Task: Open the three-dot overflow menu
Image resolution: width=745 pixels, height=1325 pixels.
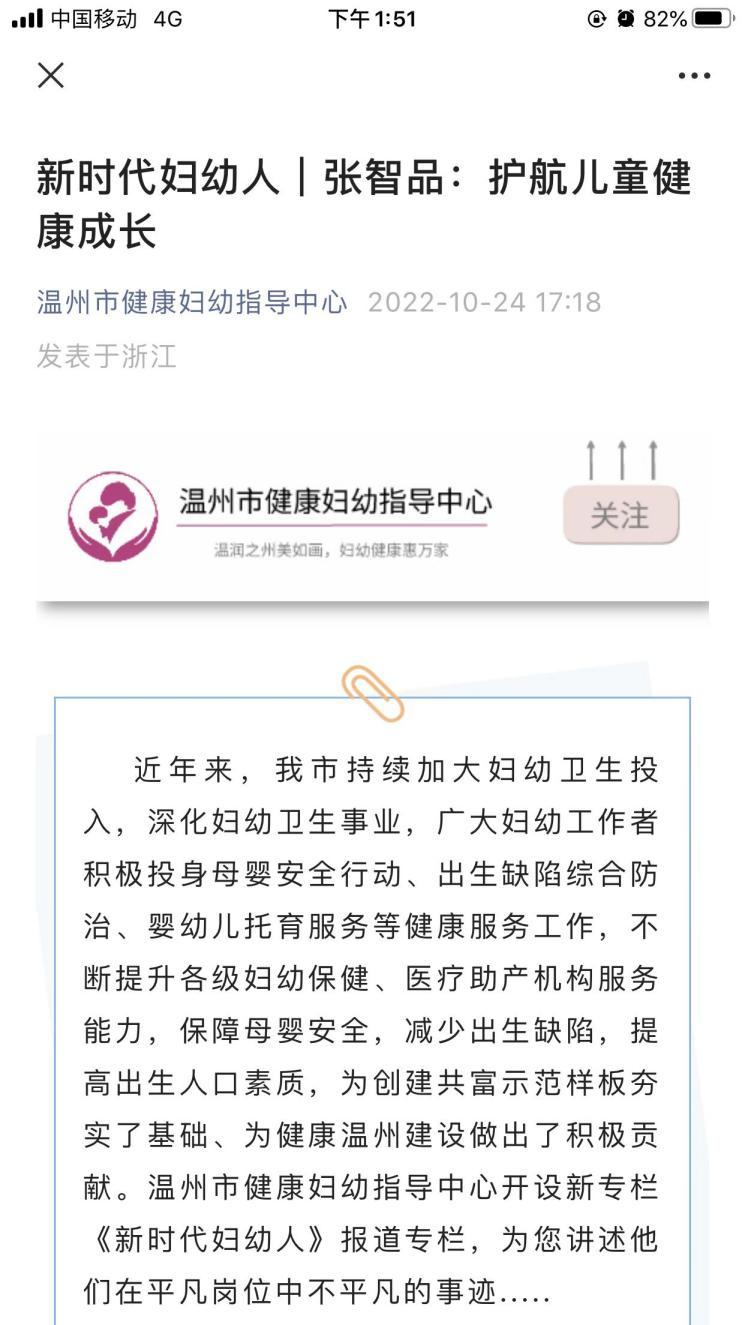Action: point(694,76)
